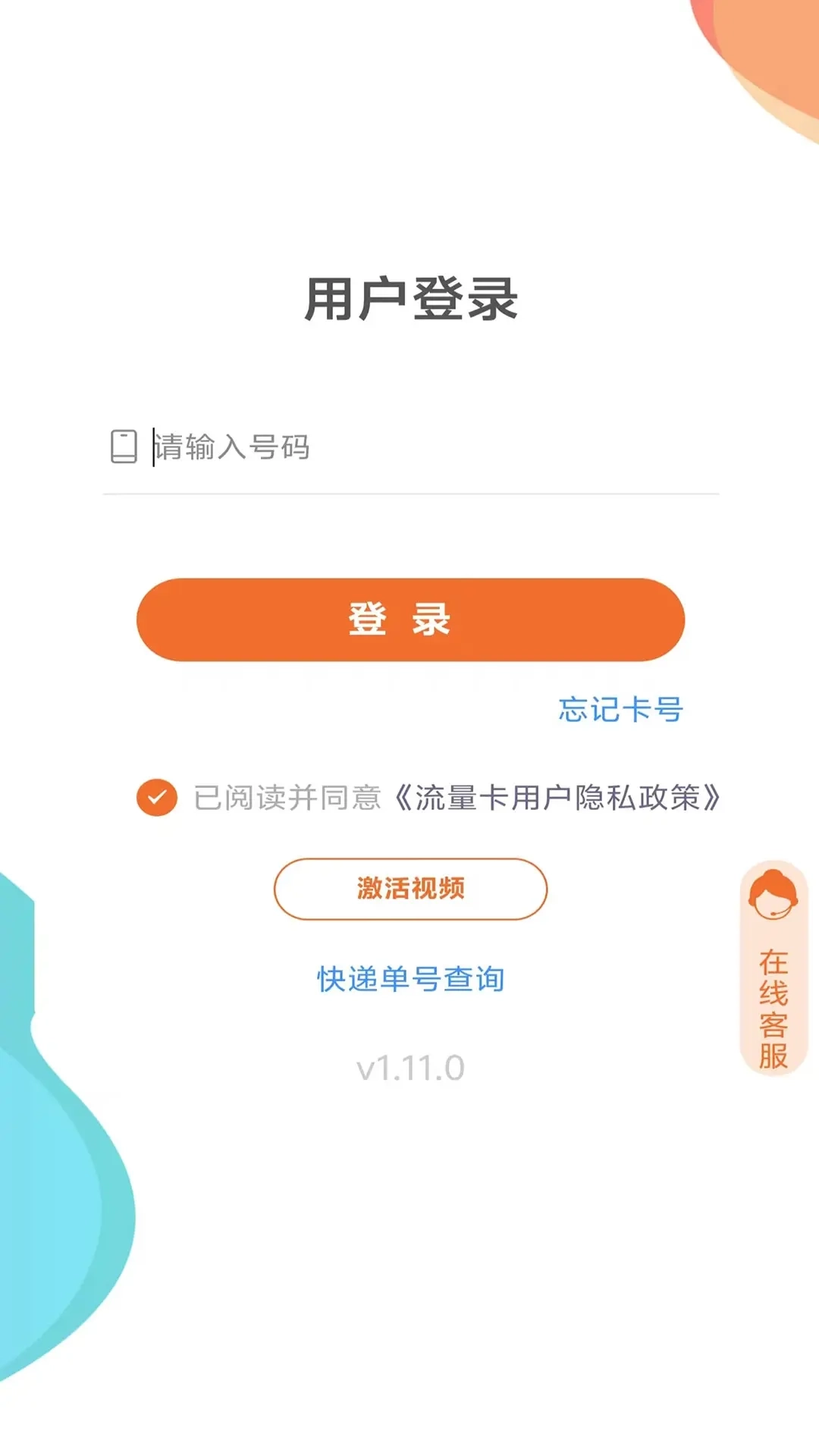Viewport: 819px width, 1456px height.
Task: Click the v1.11.0 version label
Action: point(409,1068)
